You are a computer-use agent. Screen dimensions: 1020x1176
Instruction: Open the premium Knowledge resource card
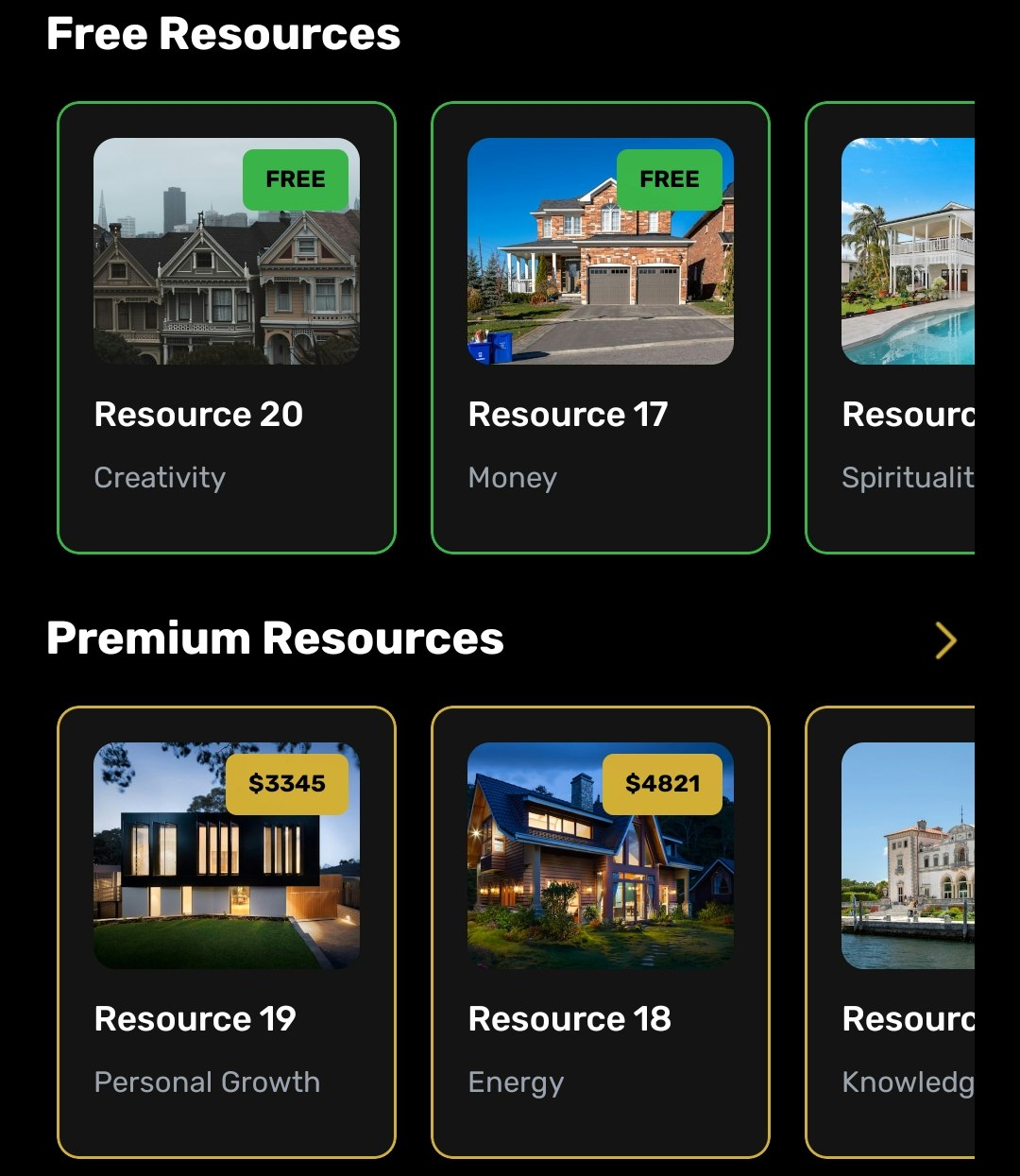892,931
